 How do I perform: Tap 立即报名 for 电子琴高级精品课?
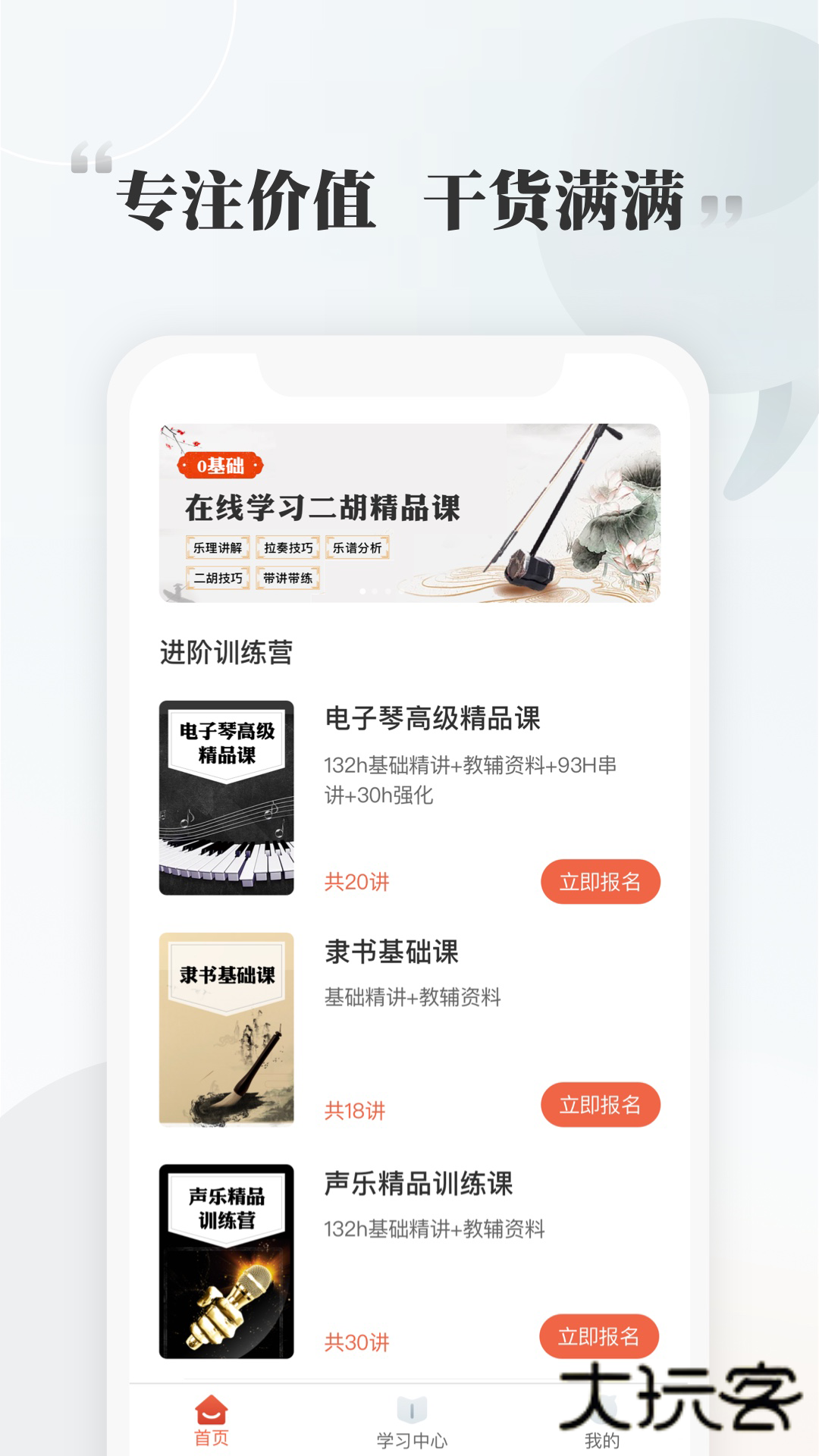[600, 882]
